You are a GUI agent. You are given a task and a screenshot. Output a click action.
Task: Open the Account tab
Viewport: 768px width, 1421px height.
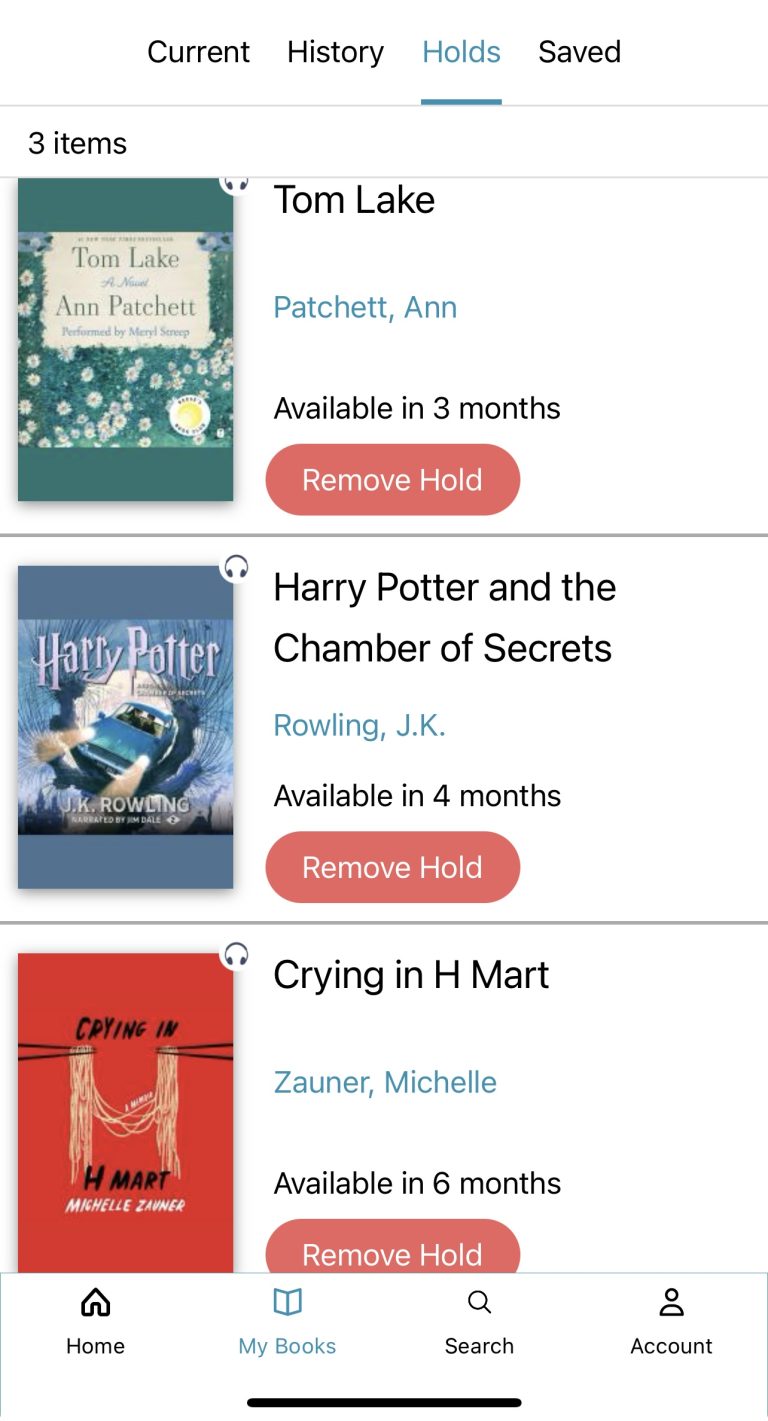(x=671, y=1321)
